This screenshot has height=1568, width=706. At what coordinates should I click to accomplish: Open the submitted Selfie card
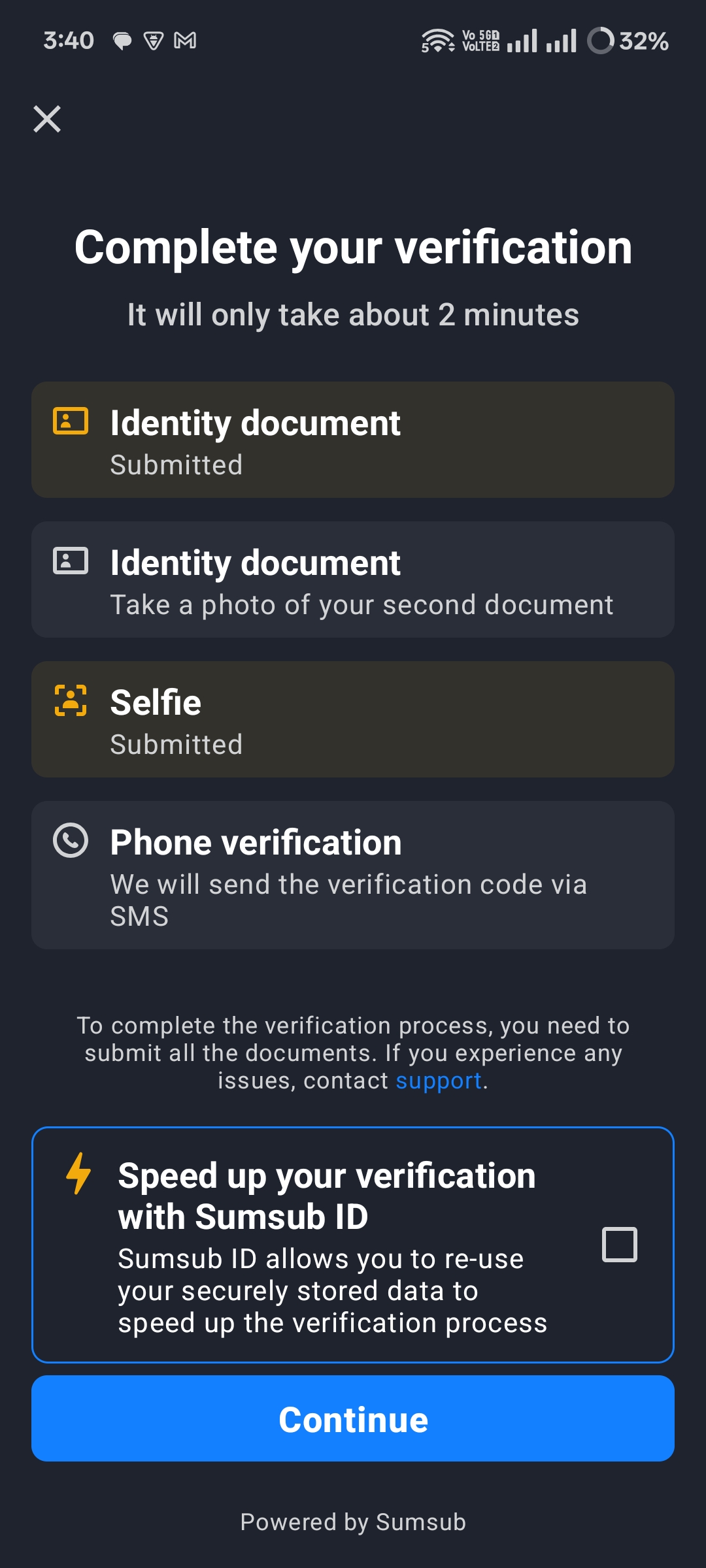(353, 718)
